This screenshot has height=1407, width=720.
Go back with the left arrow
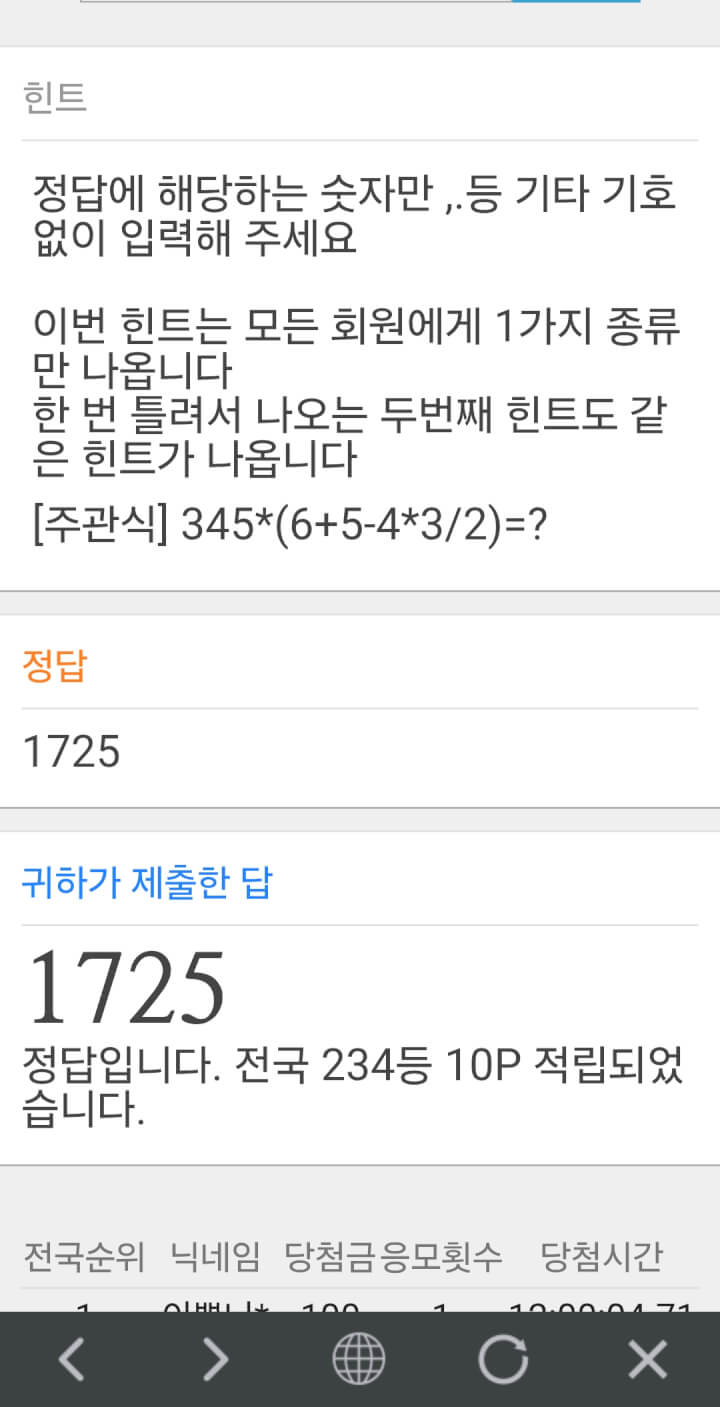pos(71,1360)
